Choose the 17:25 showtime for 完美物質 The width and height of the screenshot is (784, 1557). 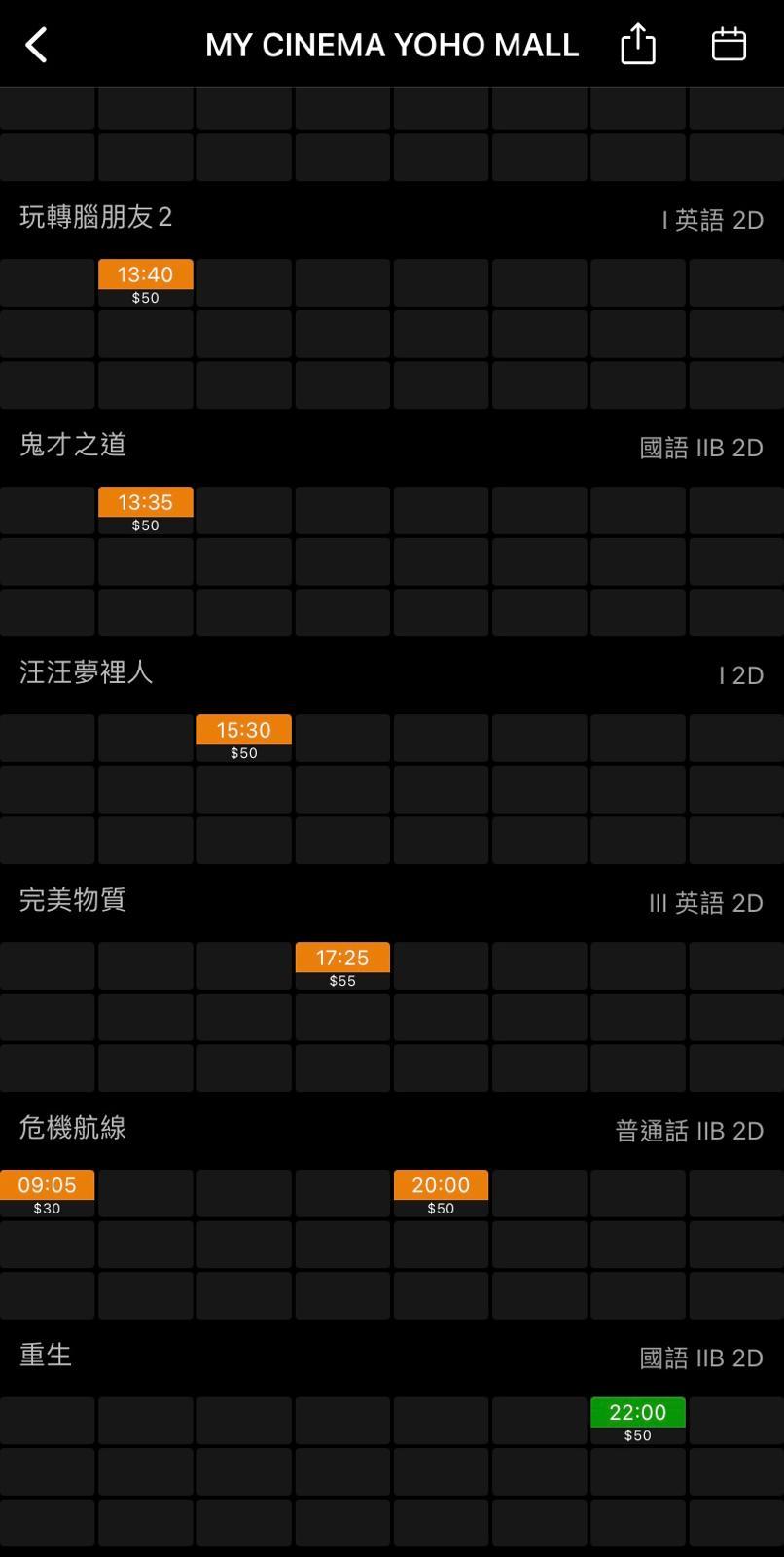(x=342, y=957)
